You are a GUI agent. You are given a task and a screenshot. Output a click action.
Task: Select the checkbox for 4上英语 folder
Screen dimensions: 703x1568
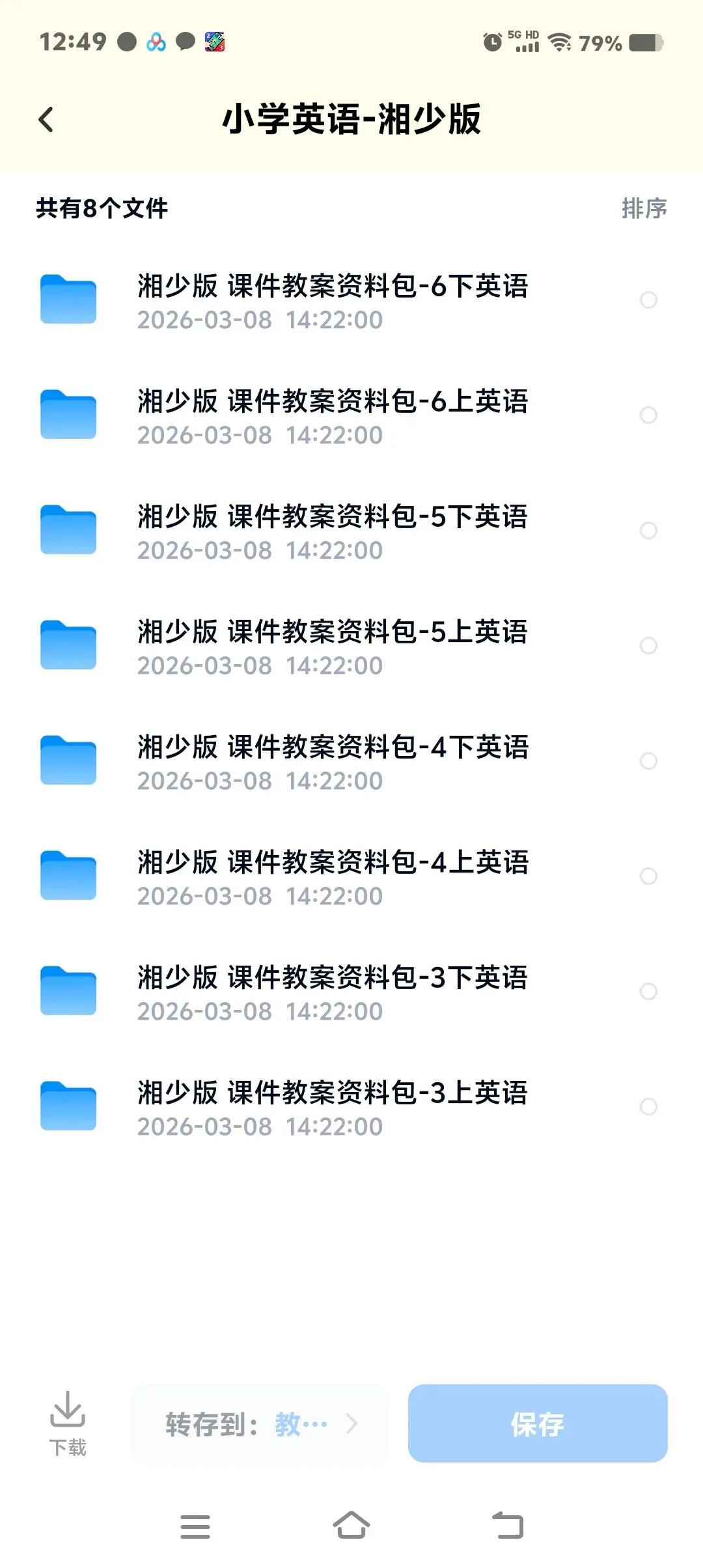(x=648, y=876)
